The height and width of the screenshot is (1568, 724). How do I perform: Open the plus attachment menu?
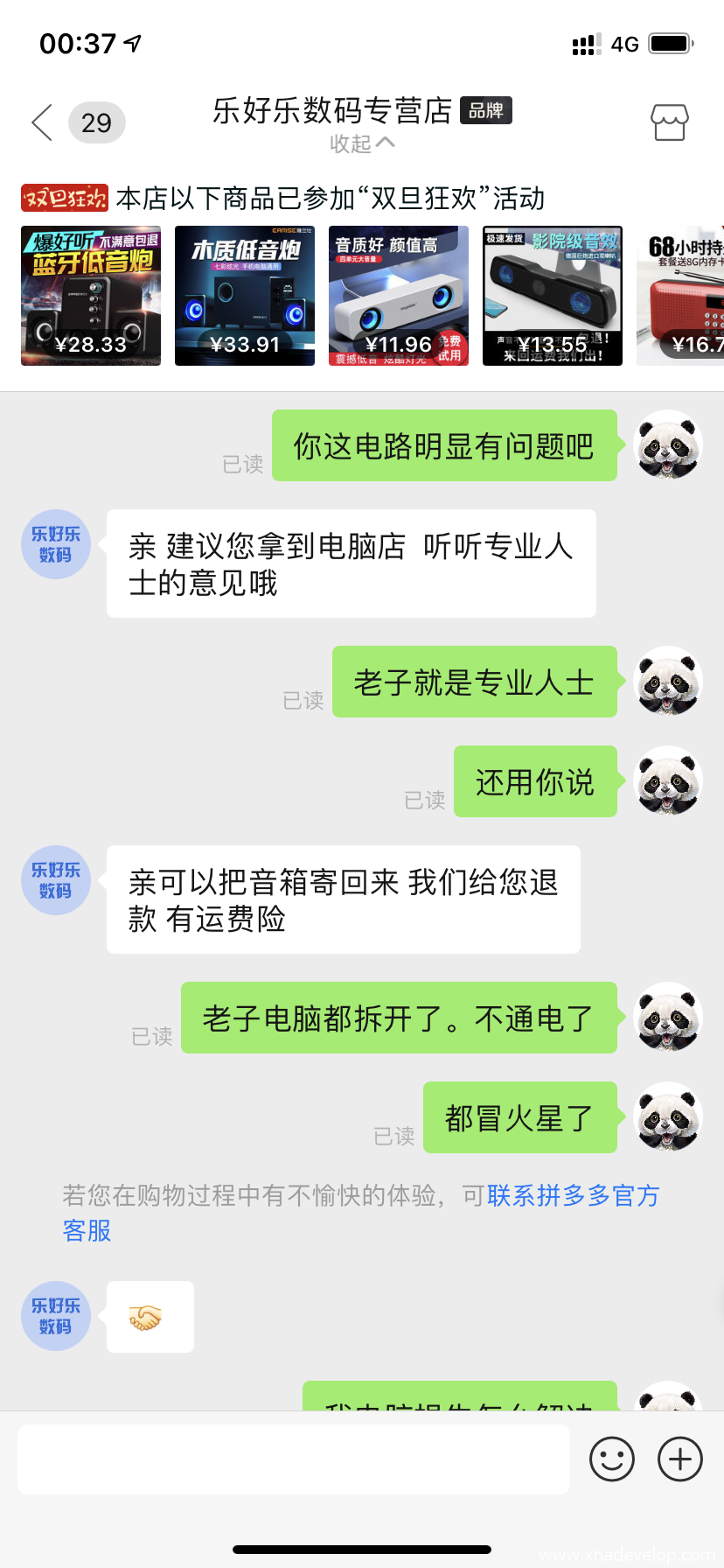click(680, 1459)
